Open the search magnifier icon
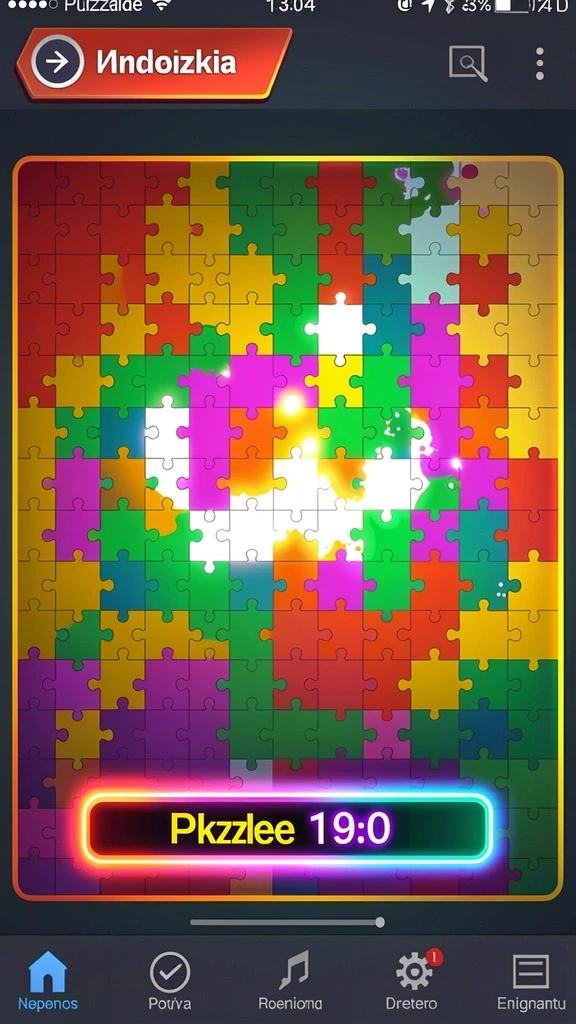Screen dimensions: 576x1024 (468, 63)
